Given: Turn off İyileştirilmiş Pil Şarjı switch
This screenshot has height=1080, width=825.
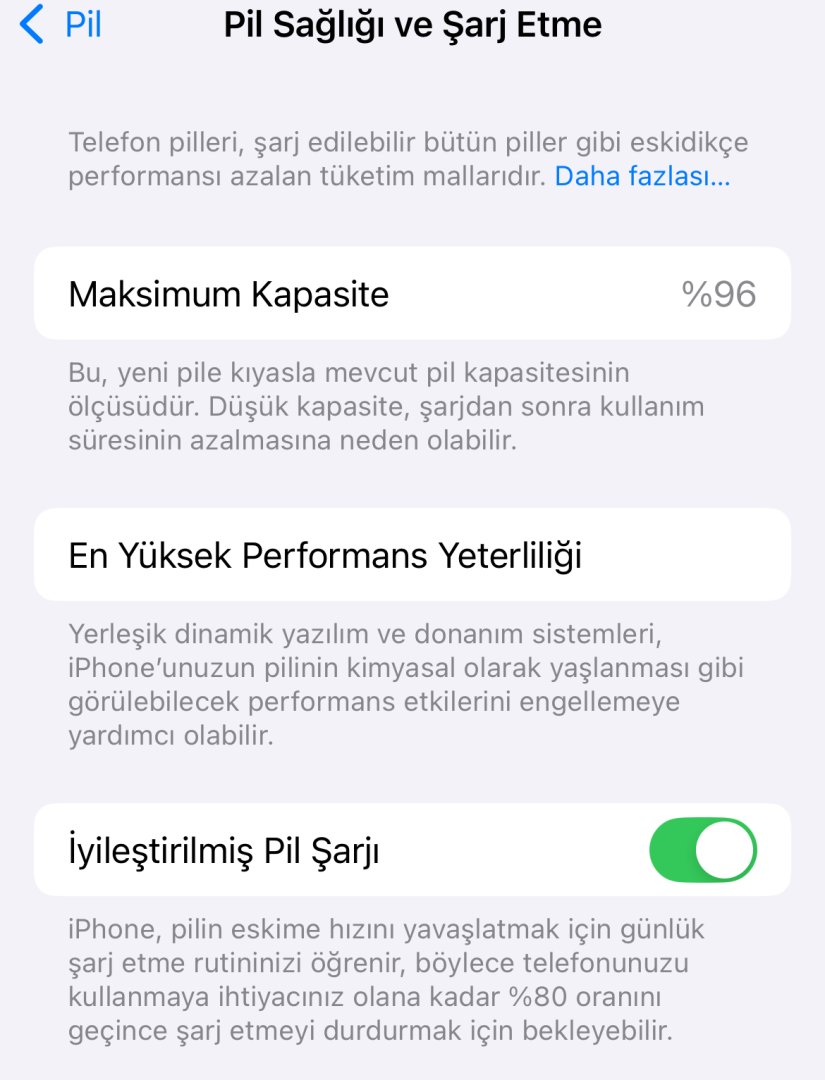Looking at the screenshot, I should 702,851.
